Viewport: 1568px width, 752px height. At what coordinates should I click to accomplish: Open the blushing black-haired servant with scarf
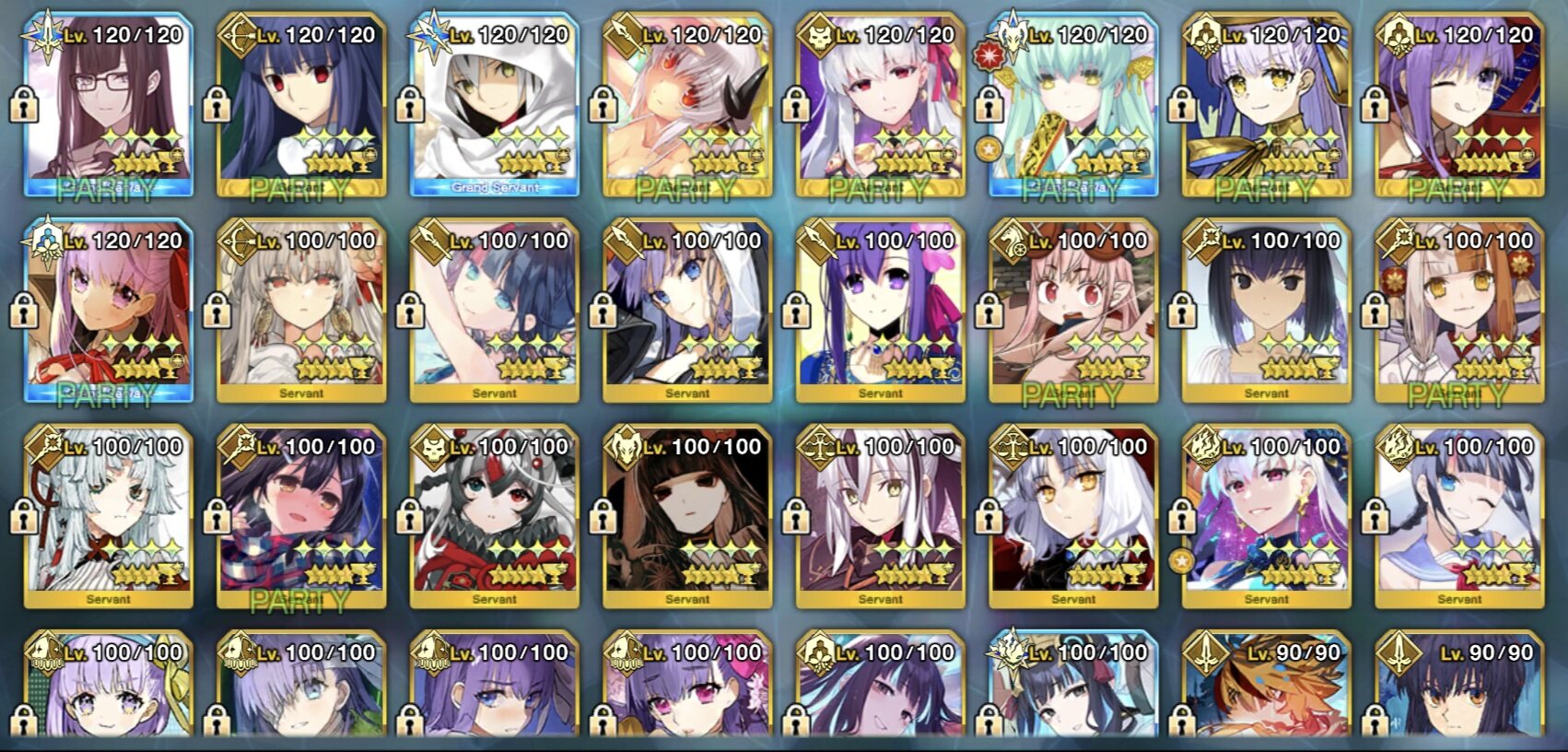click(x=301, y=518)
